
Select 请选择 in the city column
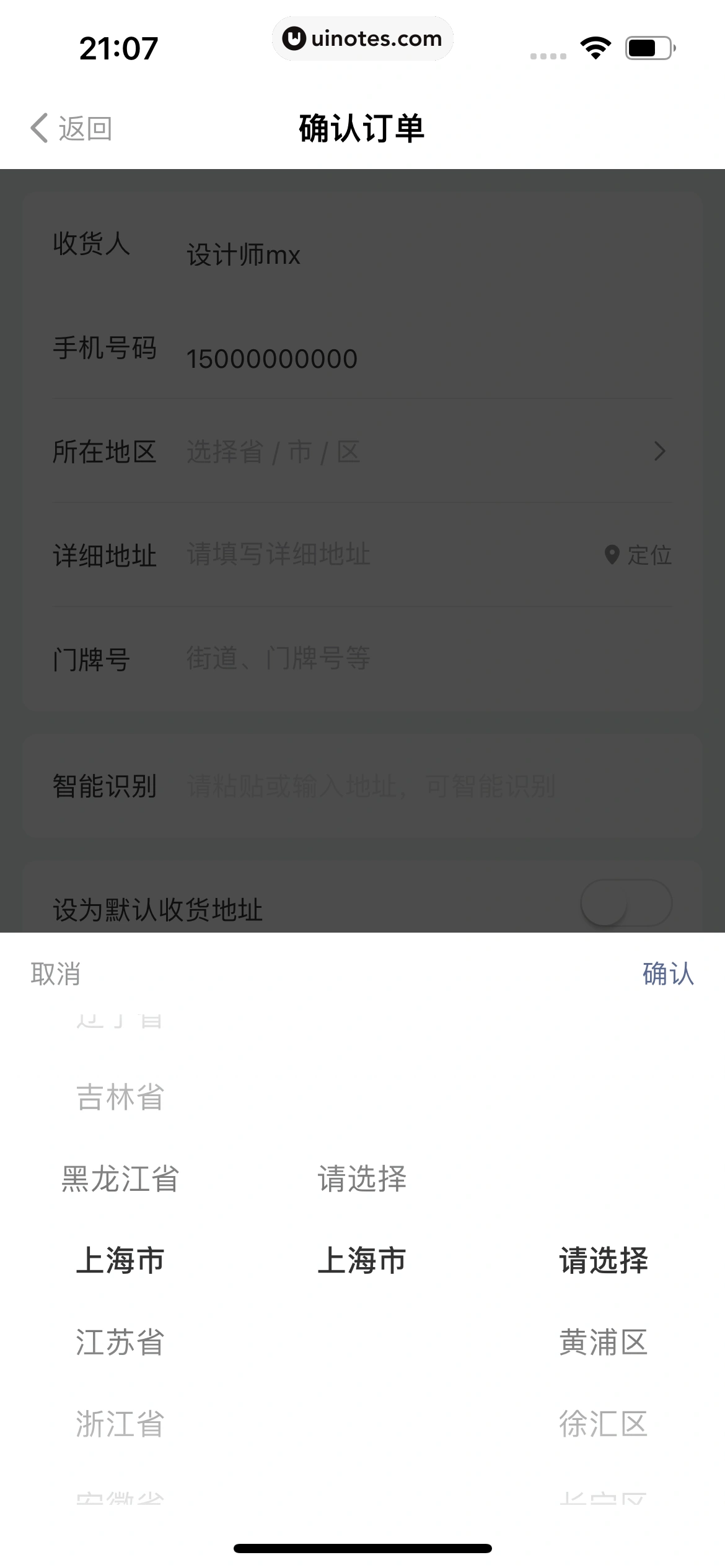pos(362,1178)
